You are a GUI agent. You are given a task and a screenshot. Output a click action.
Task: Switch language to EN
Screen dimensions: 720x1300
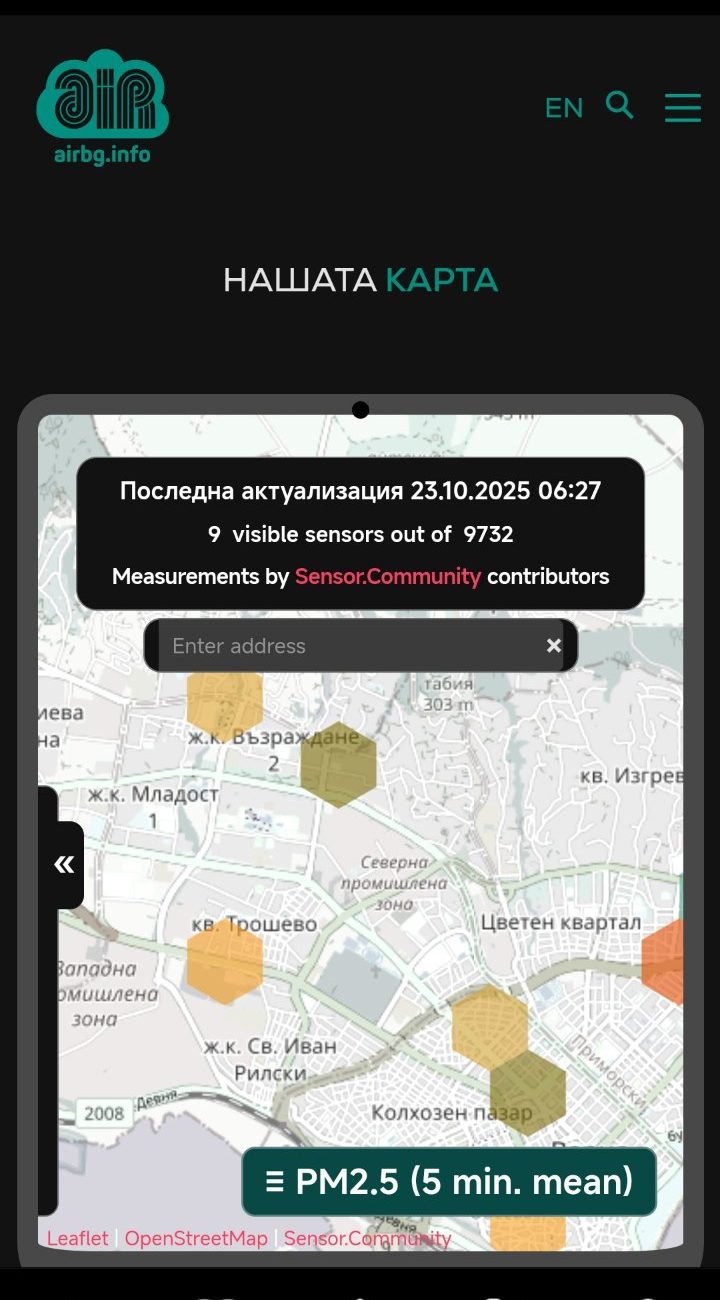coord(563,108)
